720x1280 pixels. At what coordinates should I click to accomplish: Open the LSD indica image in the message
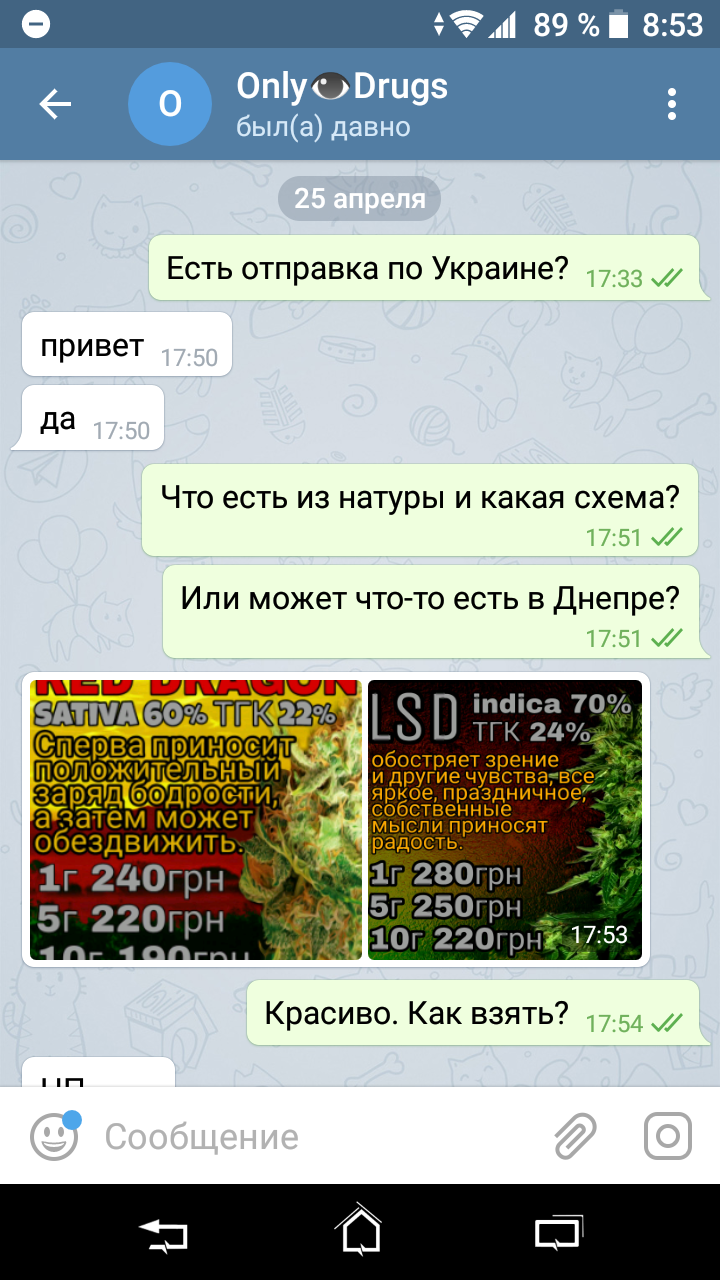click(505, 820)
